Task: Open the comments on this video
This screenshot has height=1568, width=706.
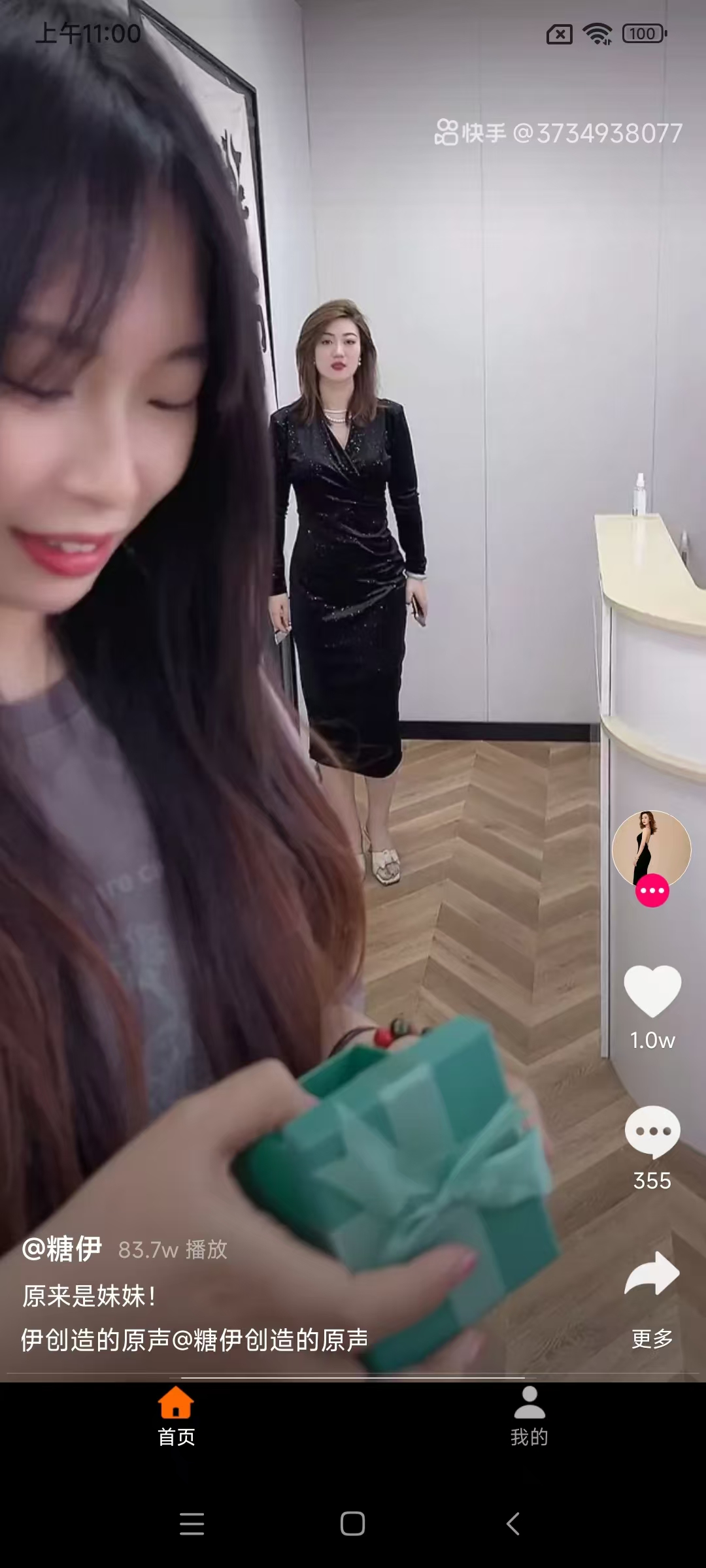Action: 652,1132
